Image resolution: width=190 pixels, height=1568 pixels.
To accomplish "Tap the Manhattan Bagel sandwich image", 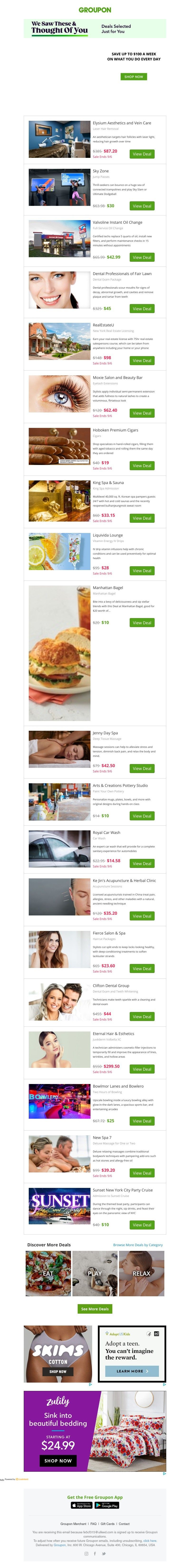I will [x=59, y=653].
